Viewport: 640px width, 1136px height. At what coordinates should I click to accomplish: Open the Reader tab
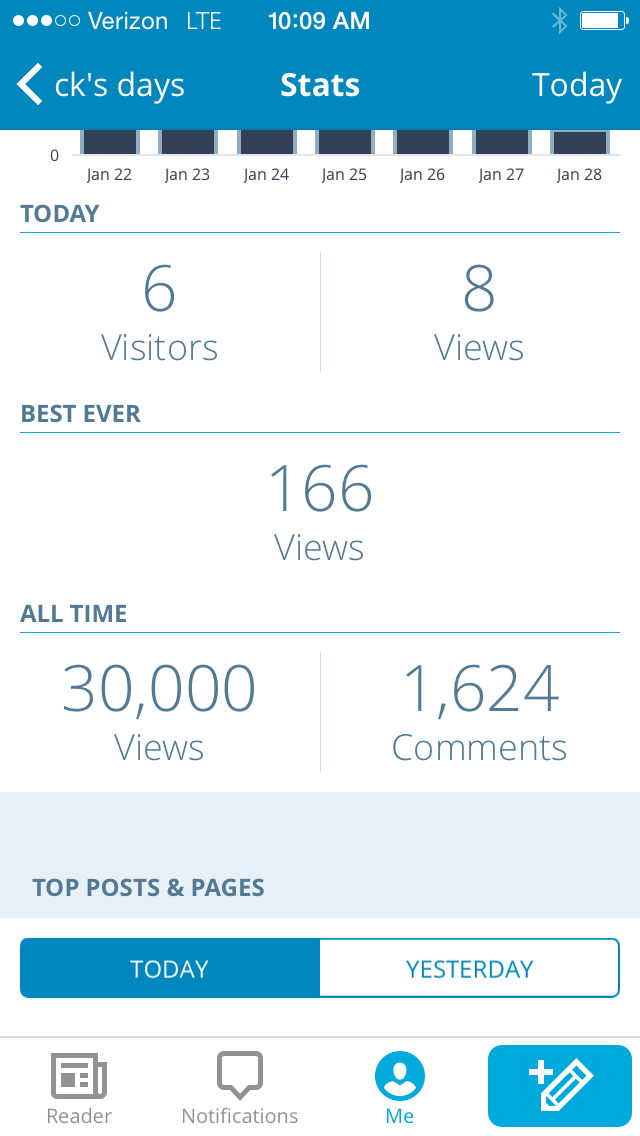click(x=79, y=1088)
